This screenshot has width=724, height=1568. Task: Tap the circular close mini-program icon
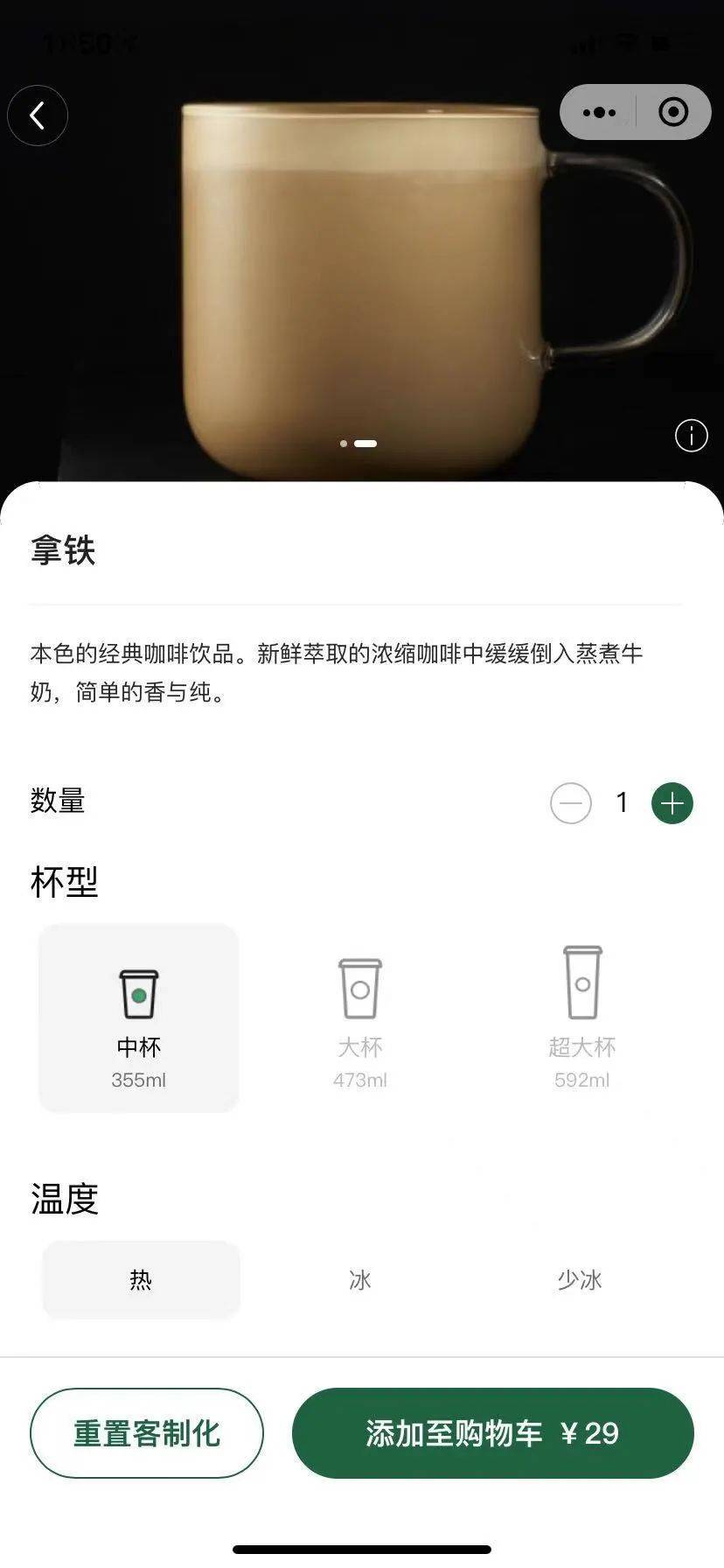click(672, 112)
